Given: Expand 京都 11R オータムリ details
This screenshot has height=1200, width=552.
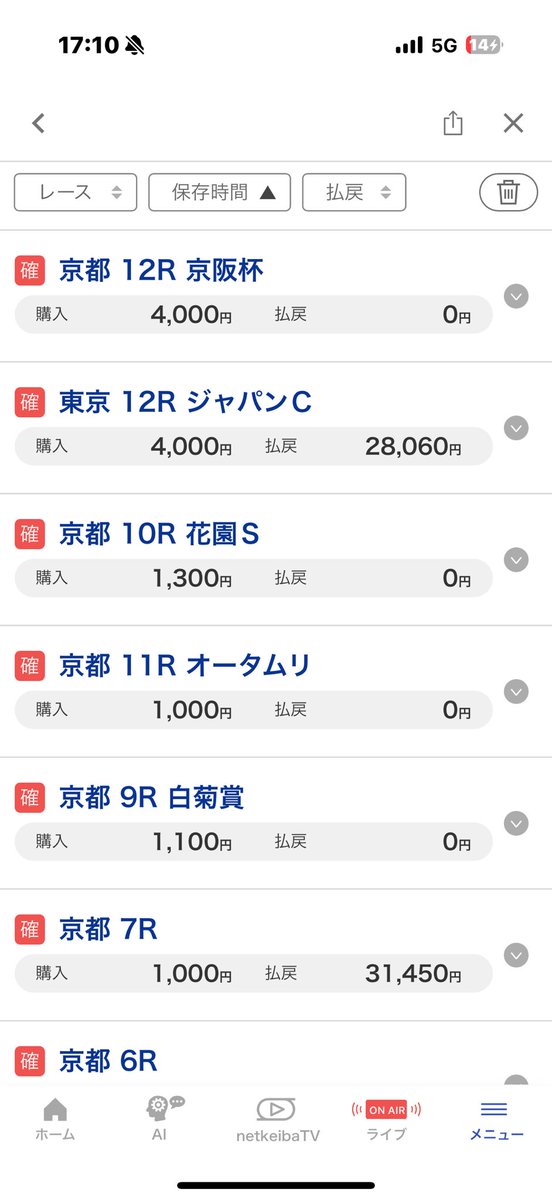Looking at the screenshot, I should (516, 692).
